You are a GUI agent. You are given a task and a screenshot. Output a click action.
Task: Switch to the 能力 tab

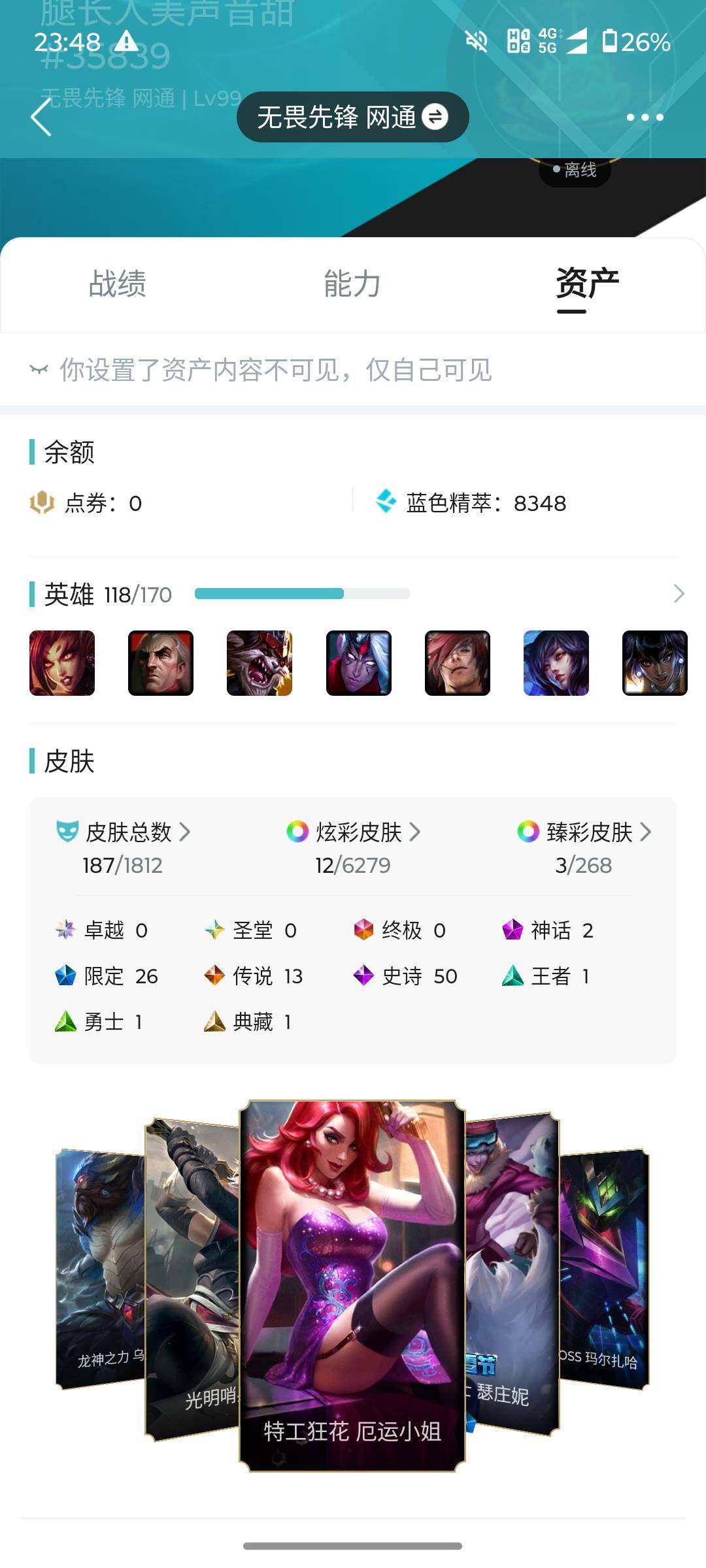(352, 284)
